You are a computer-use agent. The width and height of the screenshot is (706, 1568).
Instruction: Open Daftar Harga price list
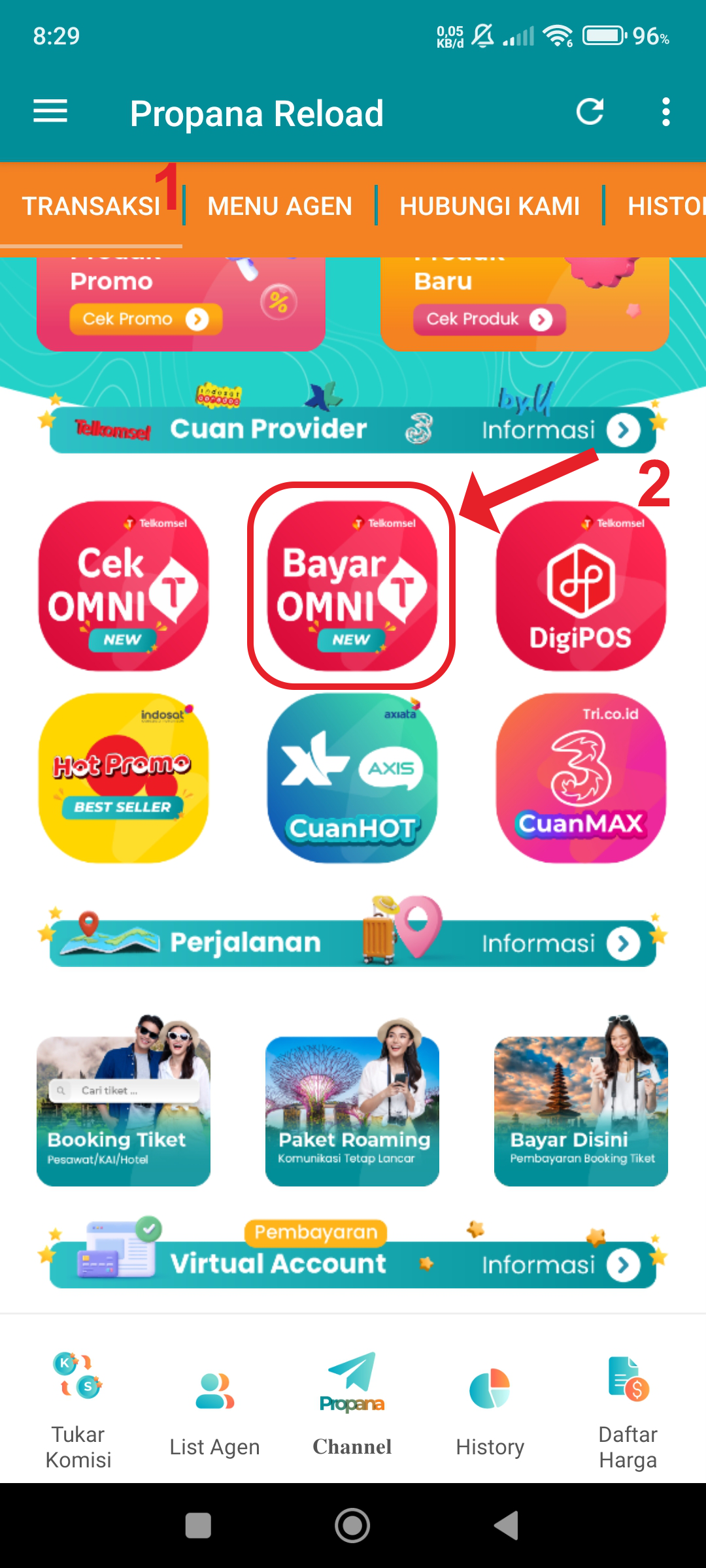click(x=628, y=1412)
